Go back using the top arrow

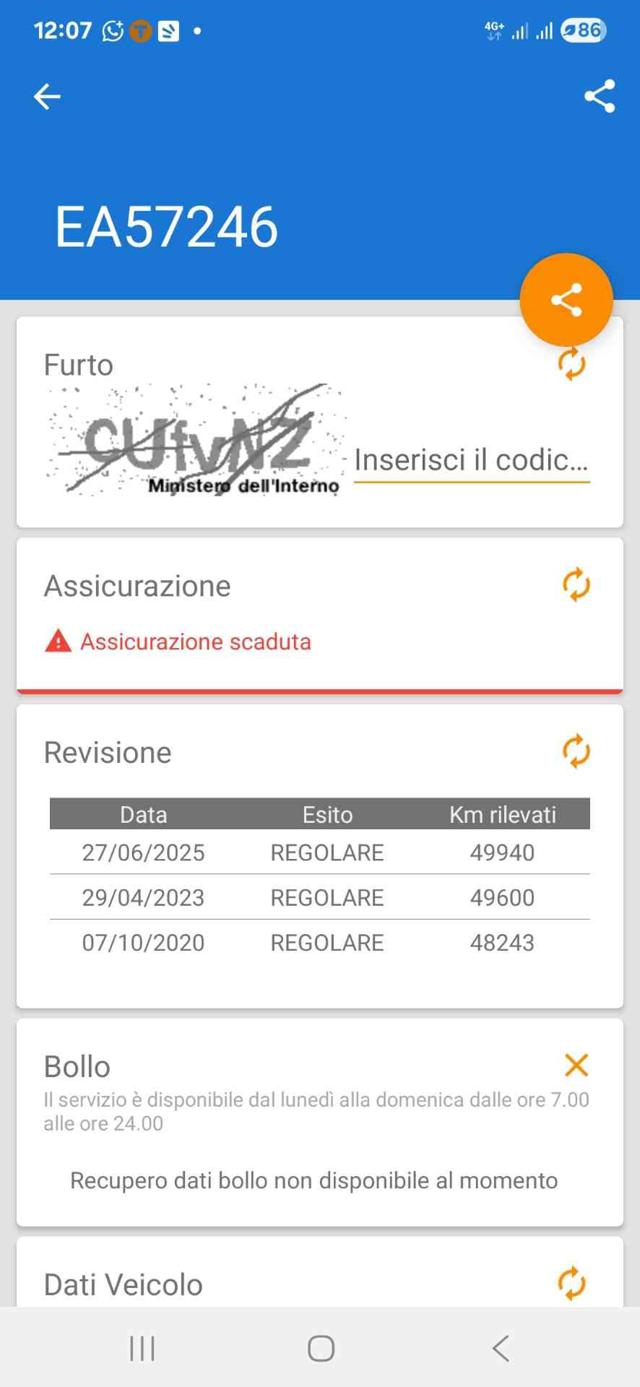[47, 96]
